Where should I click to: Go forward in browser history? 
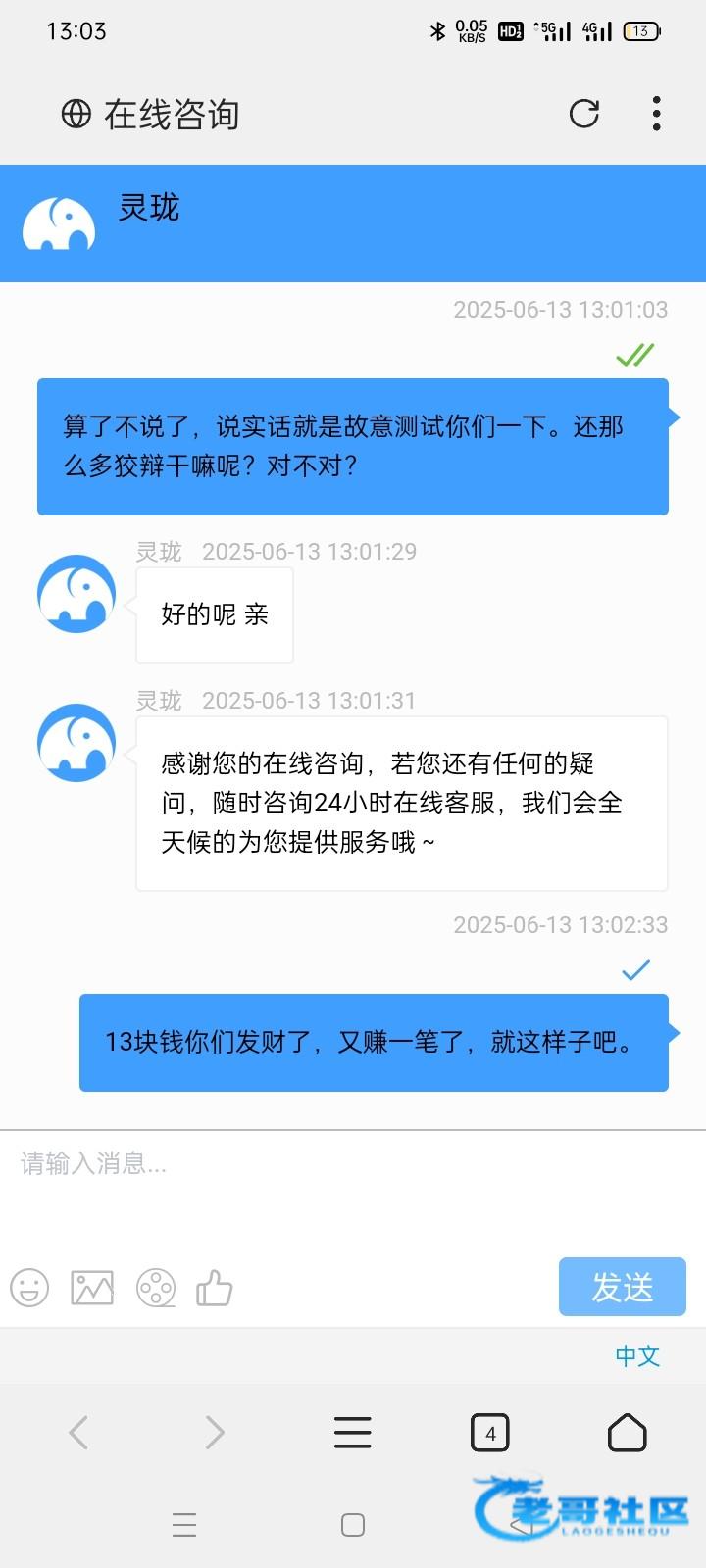pyautogui.click(x=215, y=1433)
